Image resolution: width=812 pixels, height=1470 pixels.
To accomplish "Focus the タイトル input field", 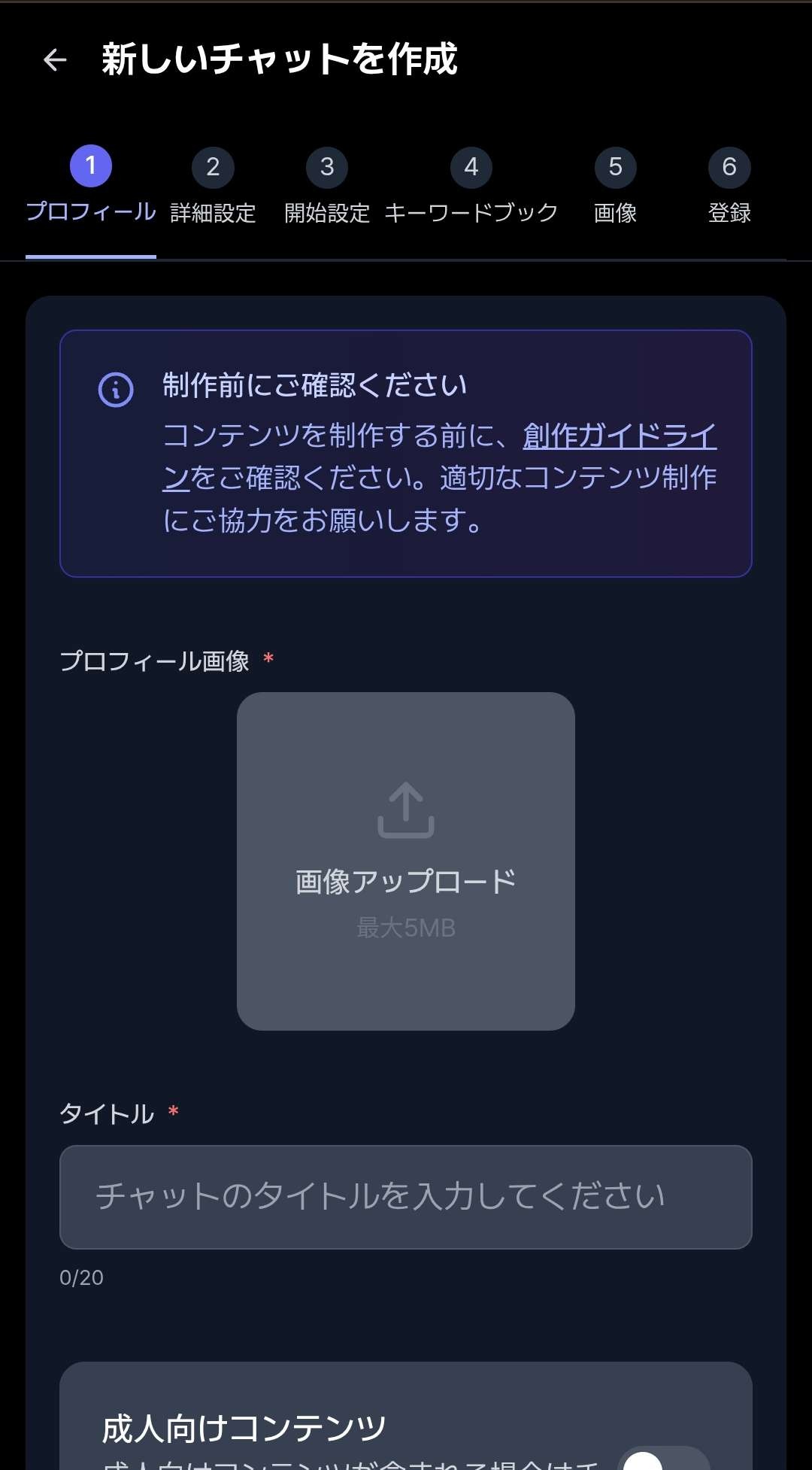I will click(x=406, y=1197).
